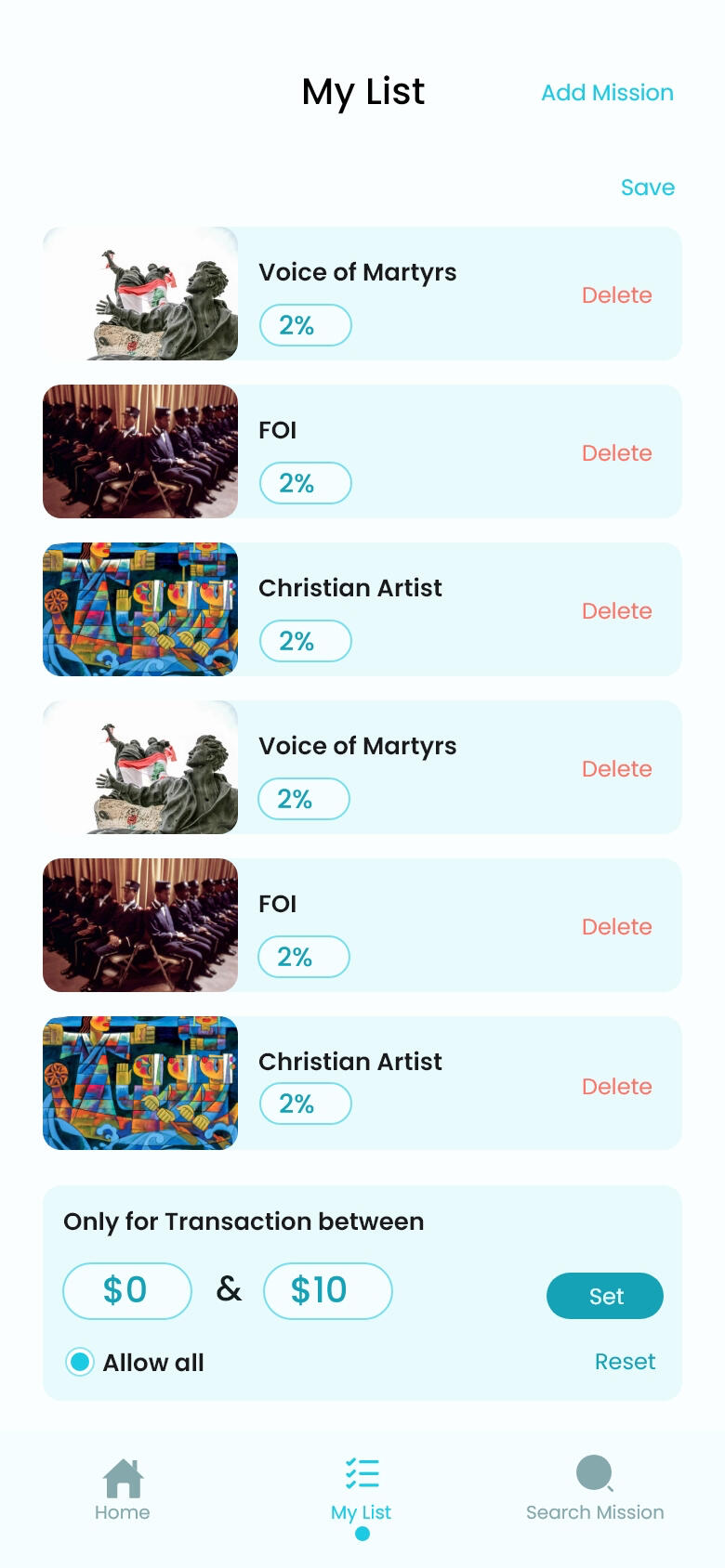Screen dimensions: 725x1568
Task: Hit Set to apply the transaction range
Action: pyautogui.click(x=604, y=1296)
